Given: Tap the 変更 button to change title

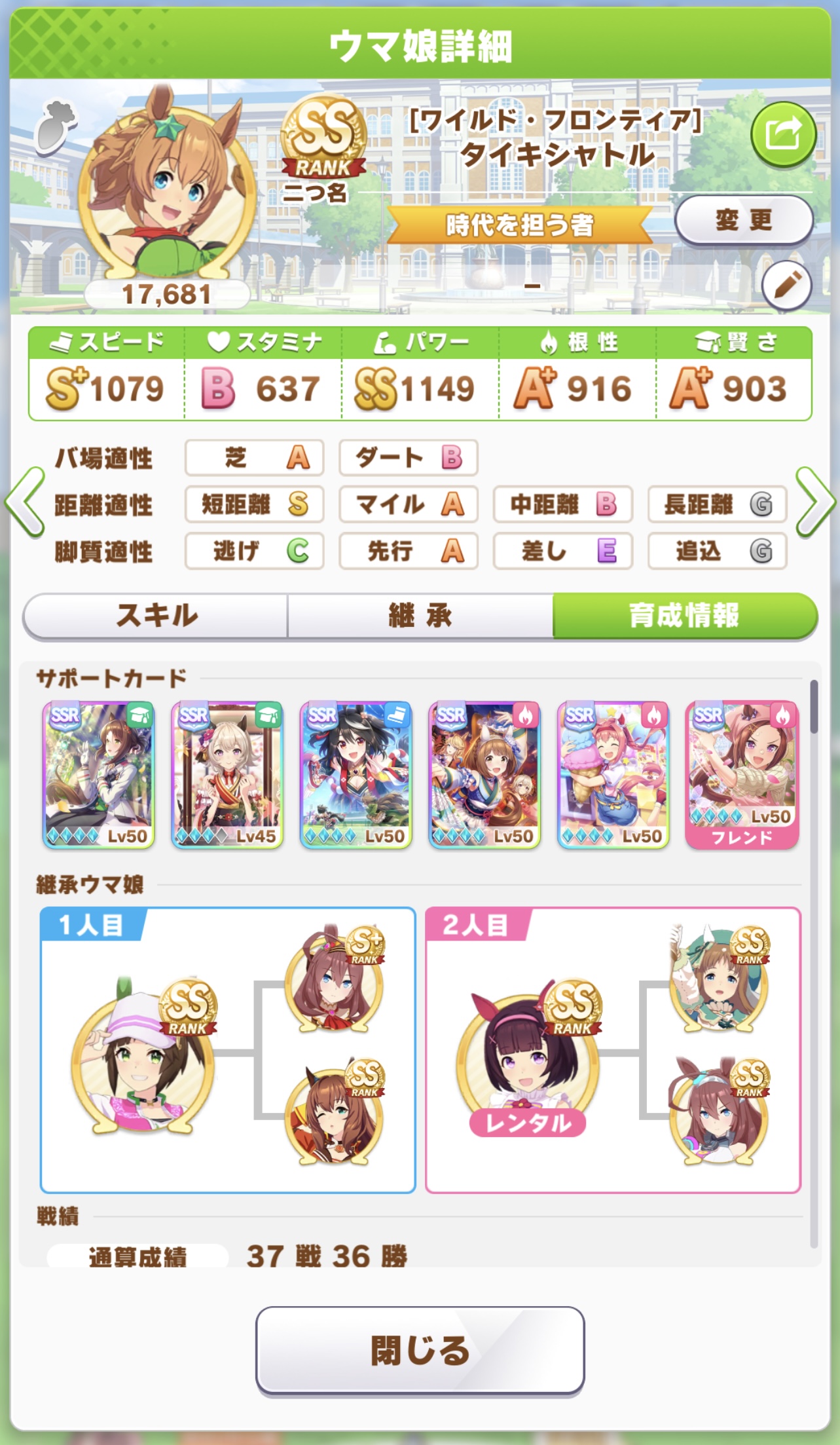Looking at the screenshot, I should (x=744, y=220).
